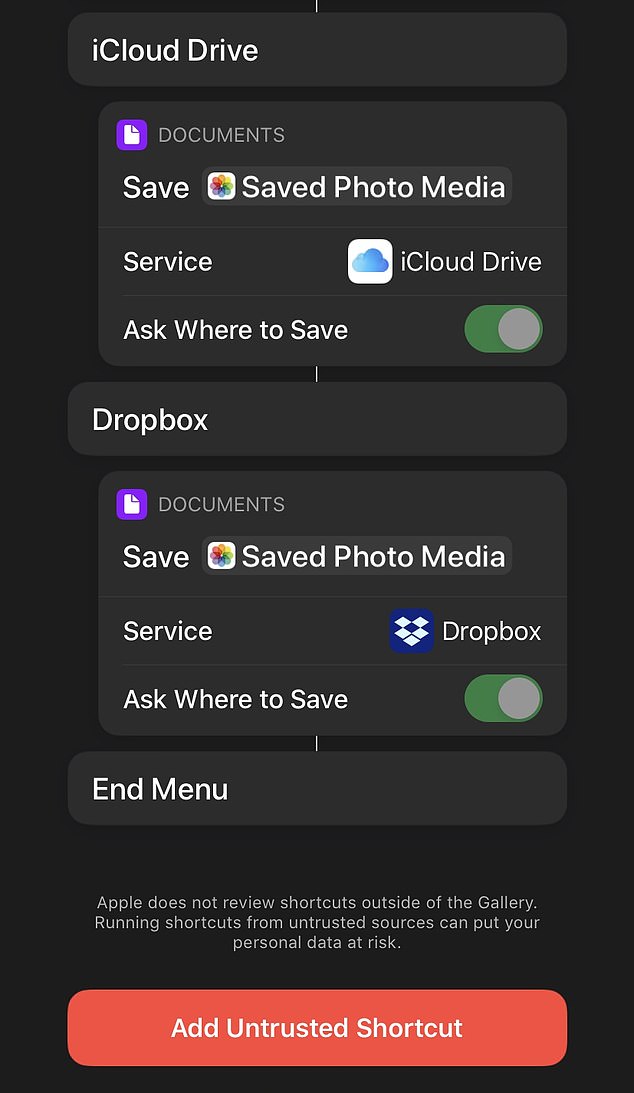Open the iCloud Drive service picker

(444, 262)
